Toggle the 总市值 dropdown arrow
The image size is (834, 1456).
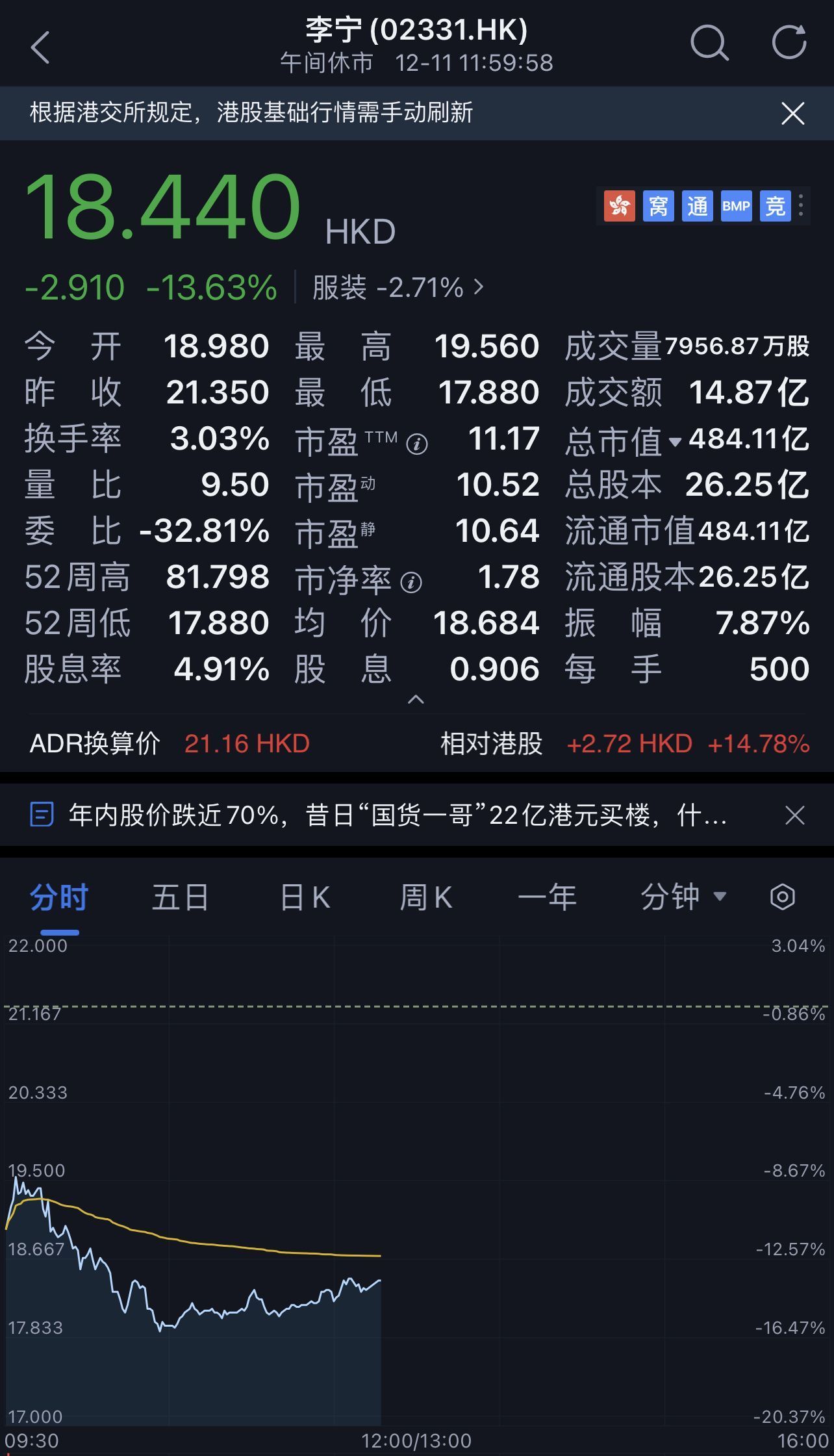tap(675, 442)
